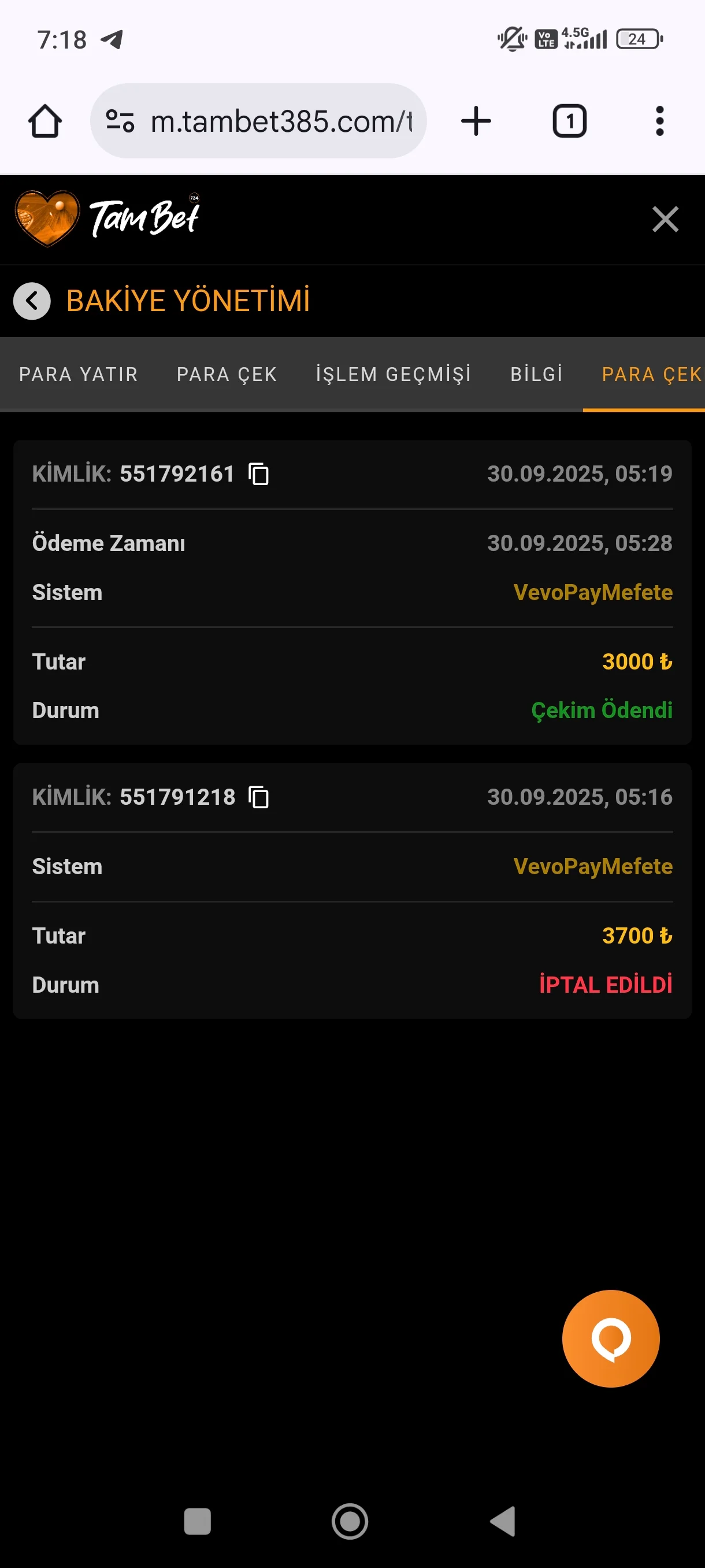Go back from Bakiye Yönetimi
Screen dimensions: 705x1568
(32, 301)
